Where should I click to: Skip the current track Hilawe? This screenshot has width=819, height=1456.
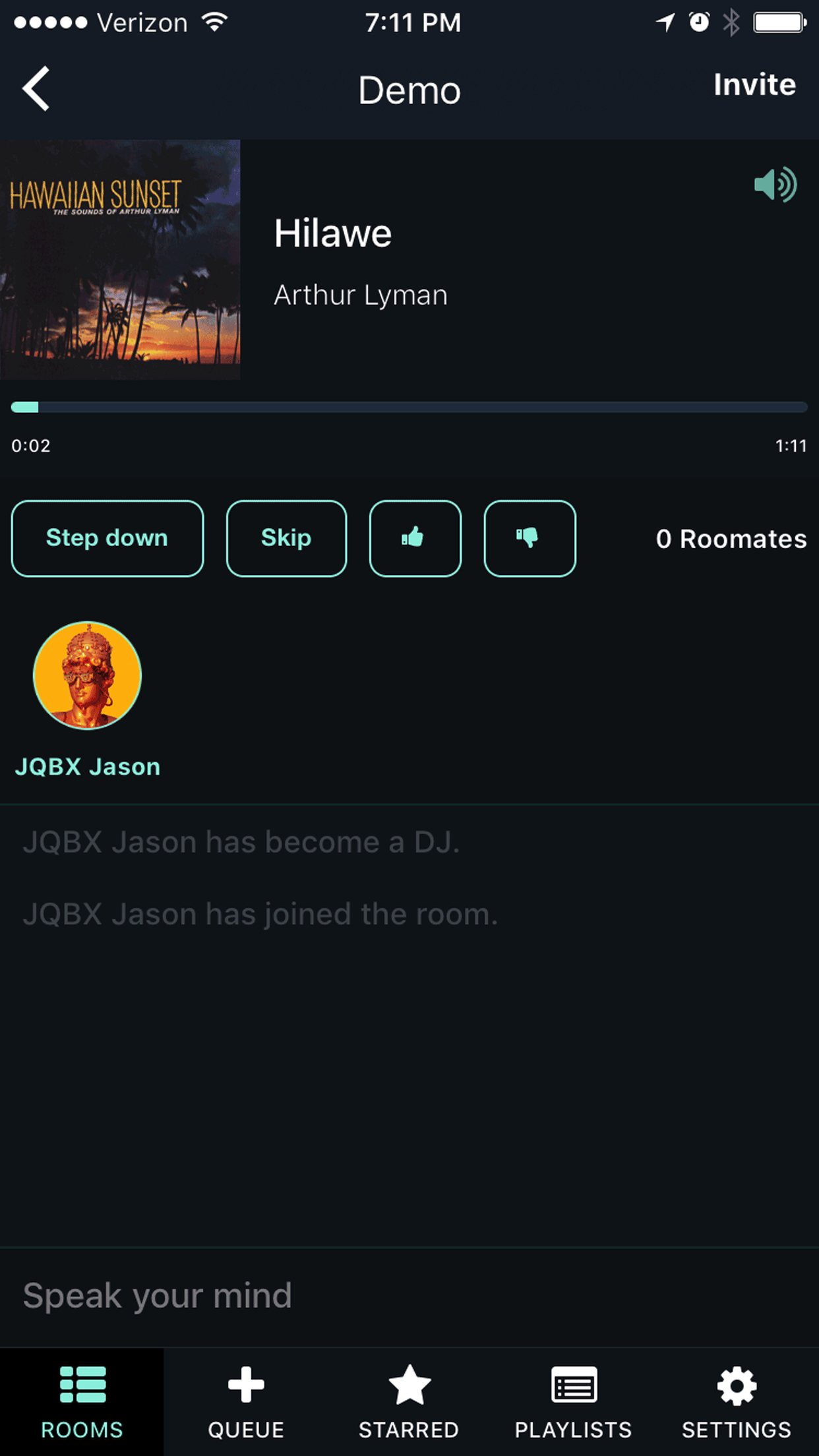point(286,538)
